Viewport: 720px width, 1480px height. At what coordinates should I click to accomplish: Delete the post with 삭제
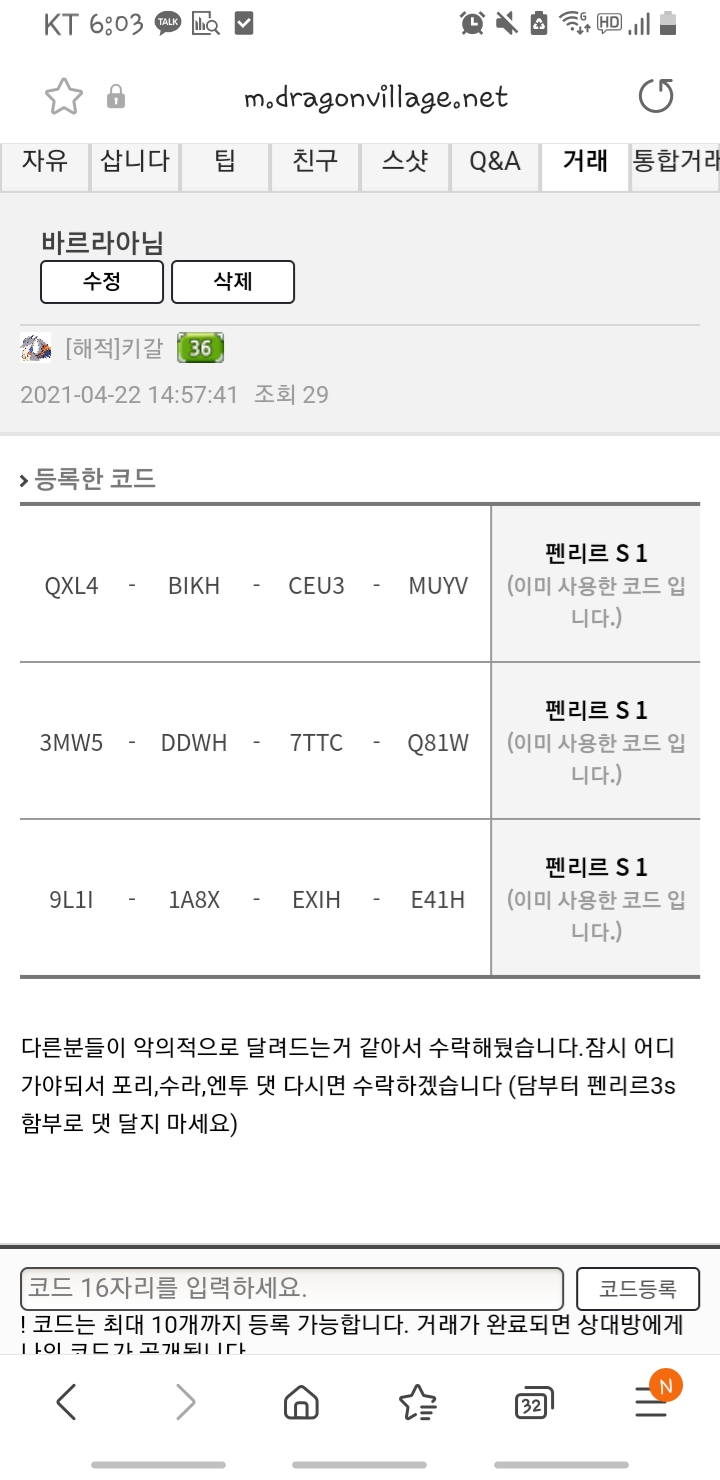tap(233, 282)
